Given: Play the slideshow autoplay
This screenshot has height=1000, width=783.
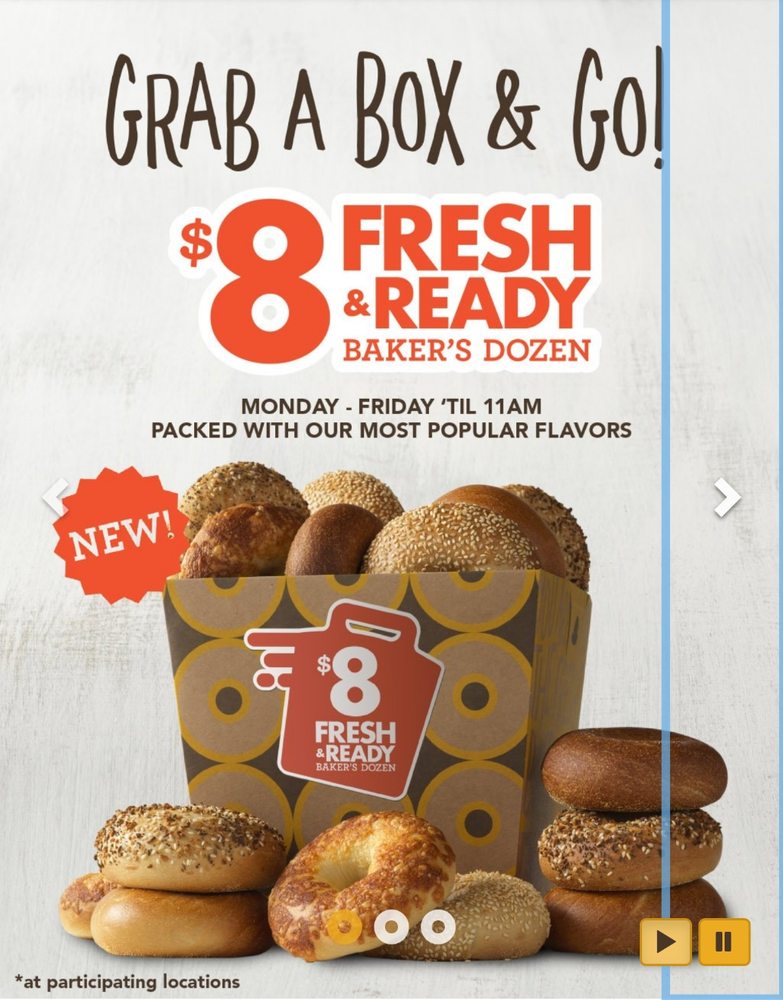Looking at the screenshot, I should point(665,941).
